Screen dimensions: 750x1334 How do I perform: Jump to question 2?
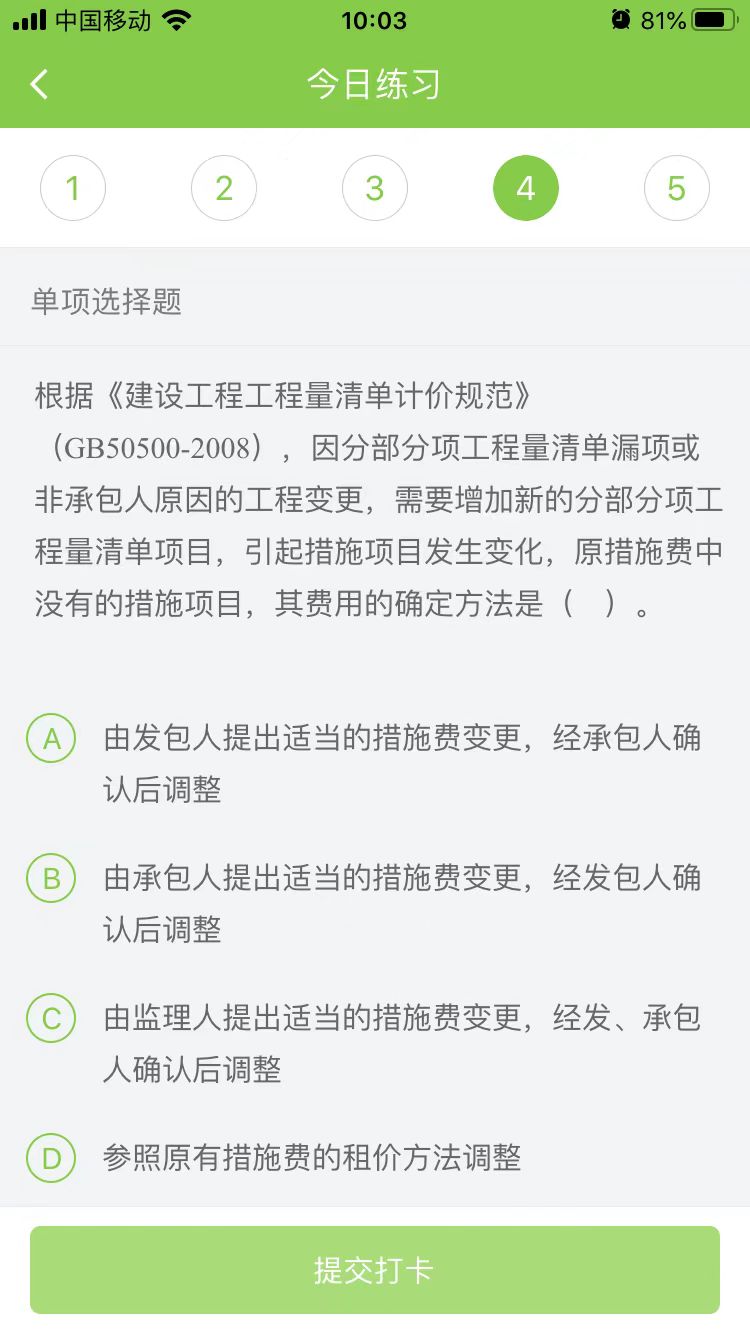[x=224, y=188]
